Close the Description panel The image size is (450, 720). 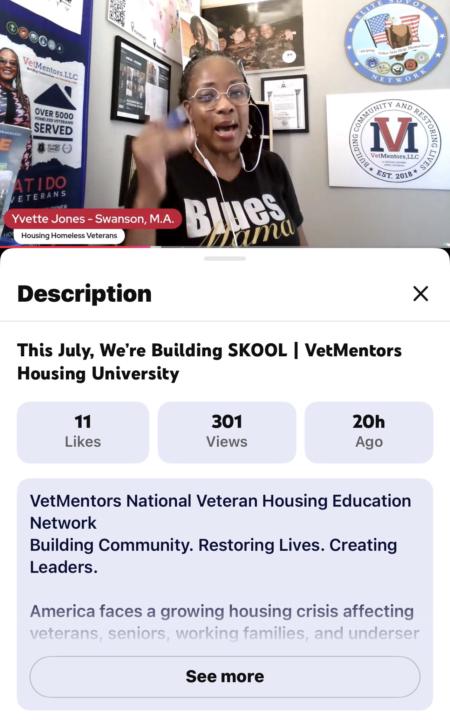421,294
